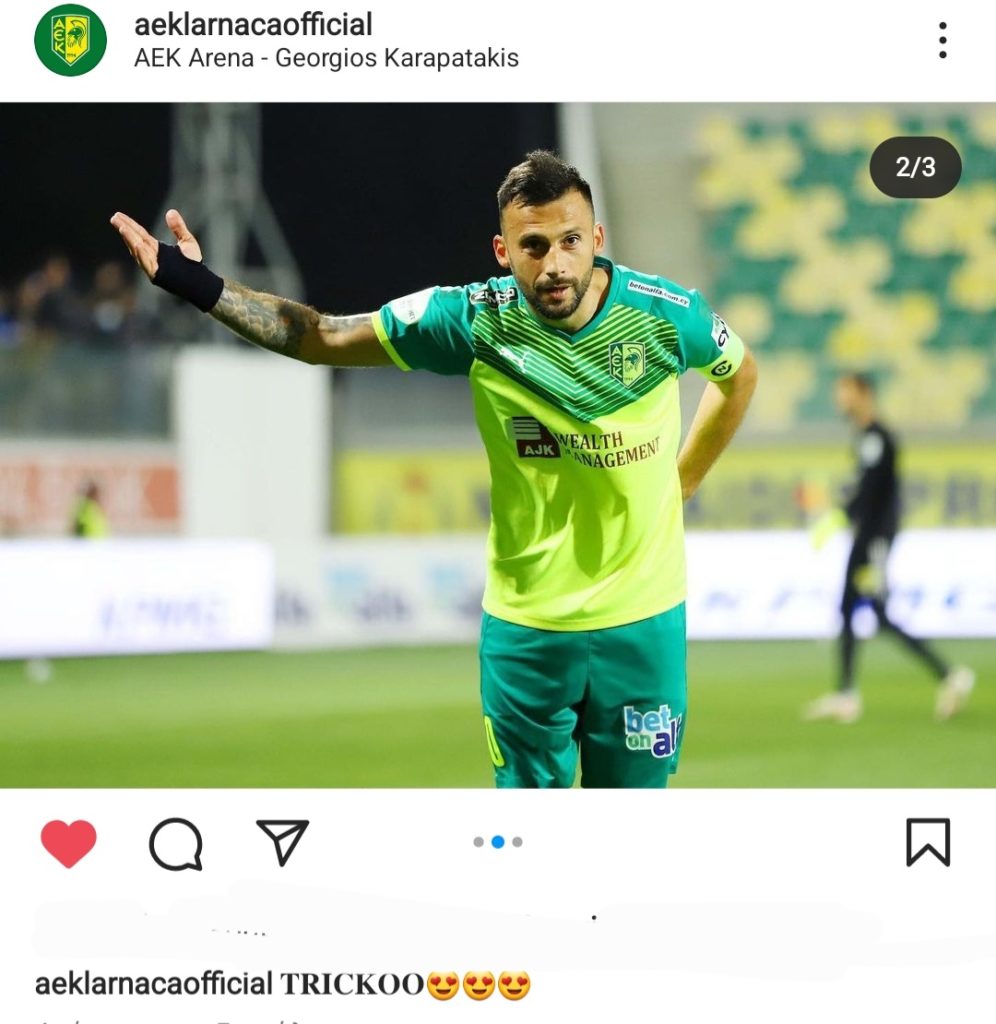
Task: Open the comments on this post
Action: [x=176, y=844]
